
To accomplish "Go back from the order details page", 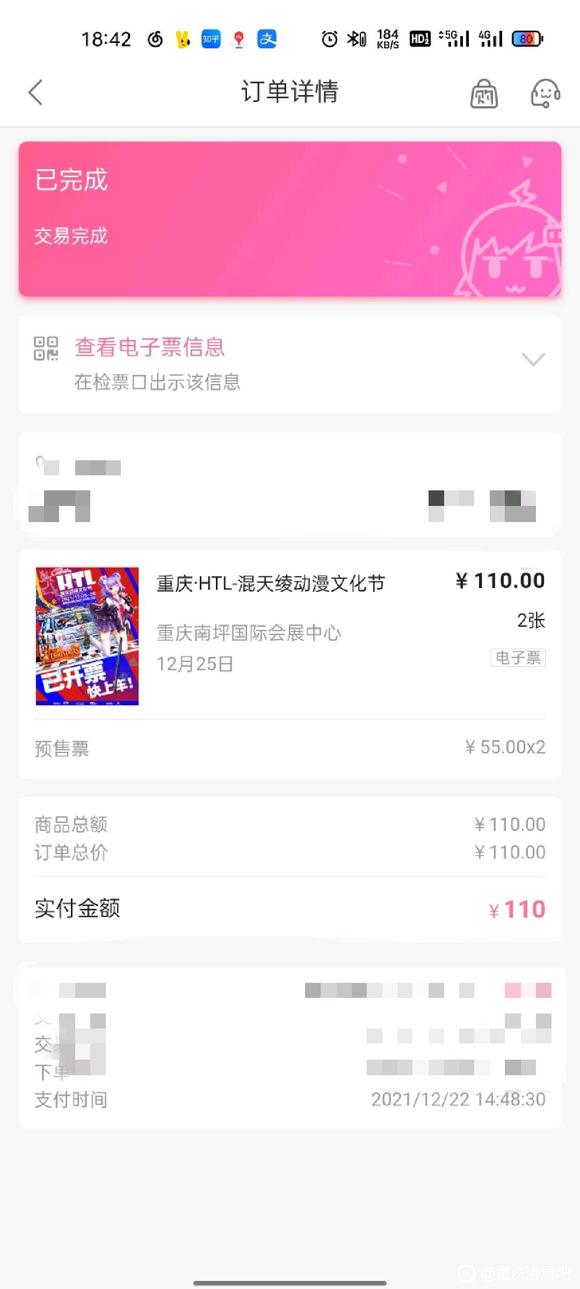I will pos(36,93).
